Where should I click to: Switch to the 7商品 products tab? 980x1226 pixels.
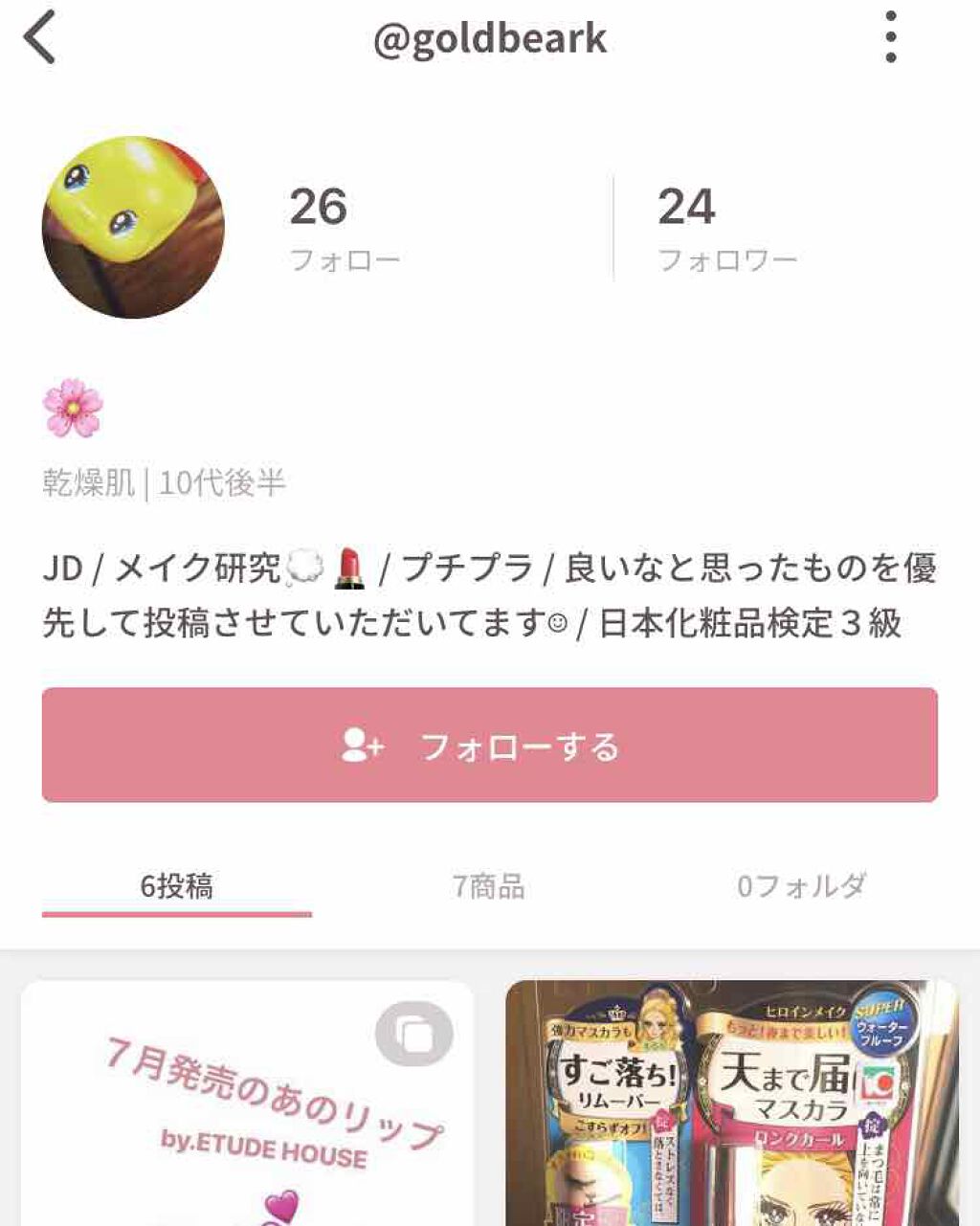[491, 885]
